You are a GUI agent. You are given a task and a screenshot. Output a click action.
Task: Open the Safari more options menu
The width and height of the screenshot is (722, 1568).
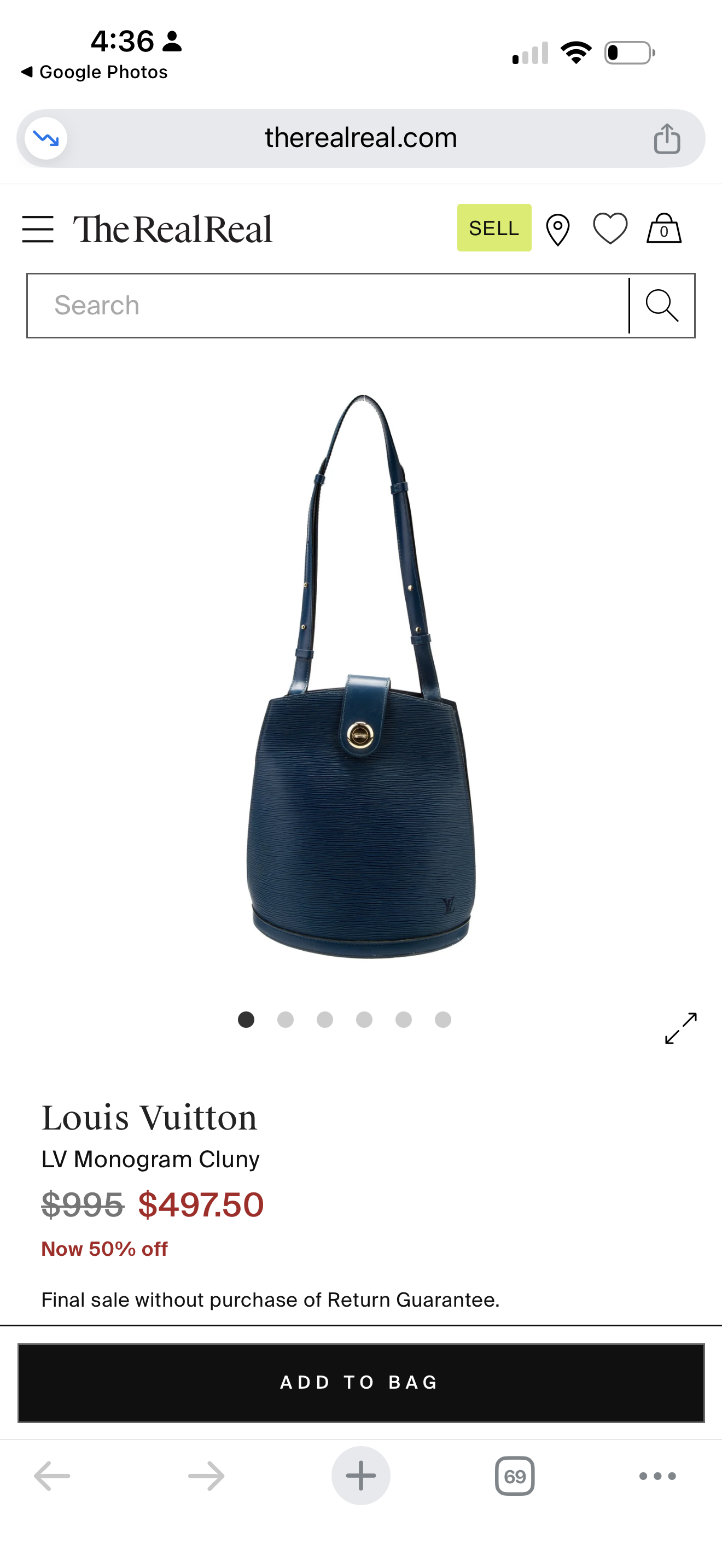click(x=657, y=1476)
